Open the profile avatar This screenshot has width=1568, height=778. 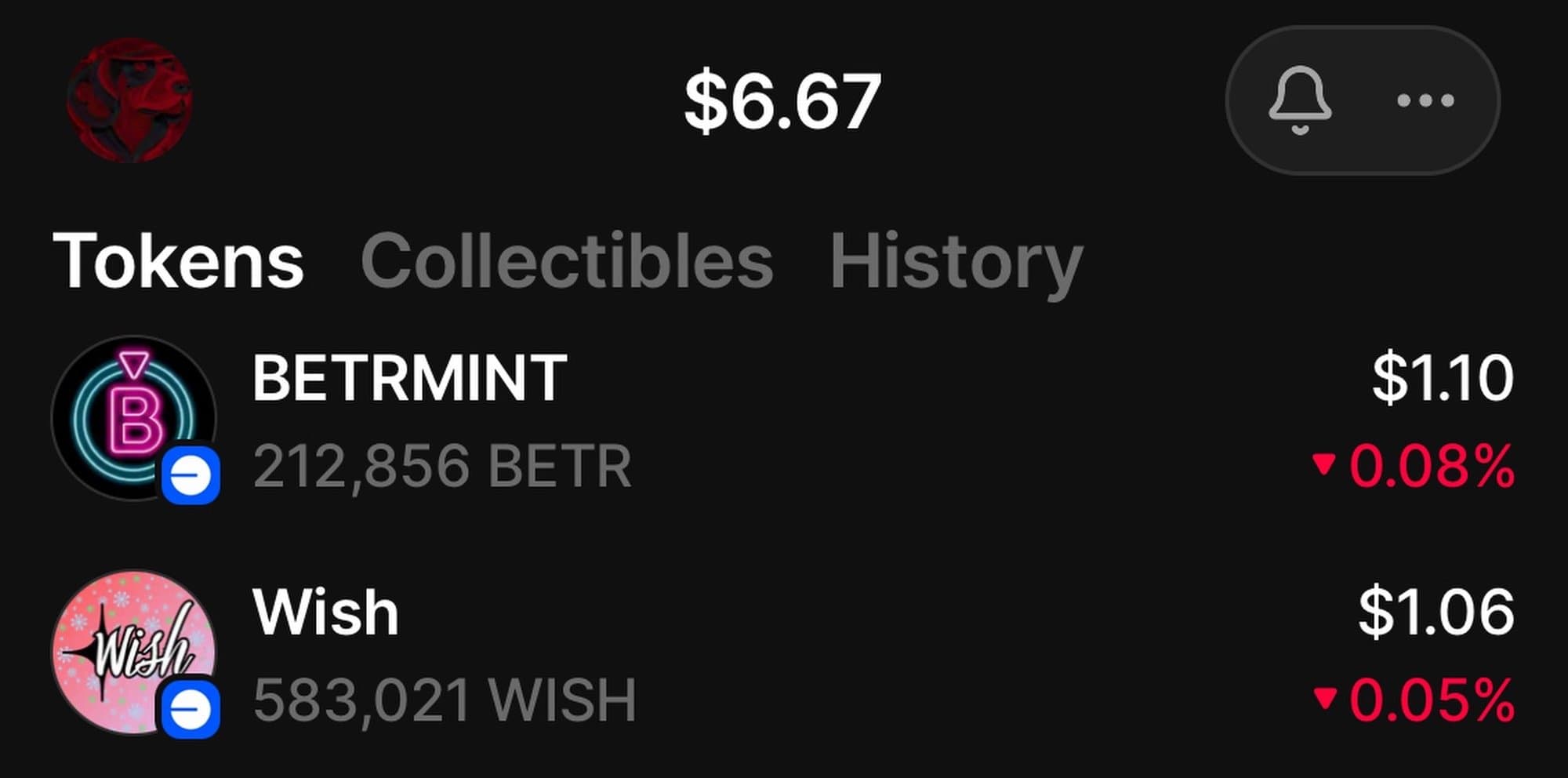pyautogui.click(x=129, y=100)
